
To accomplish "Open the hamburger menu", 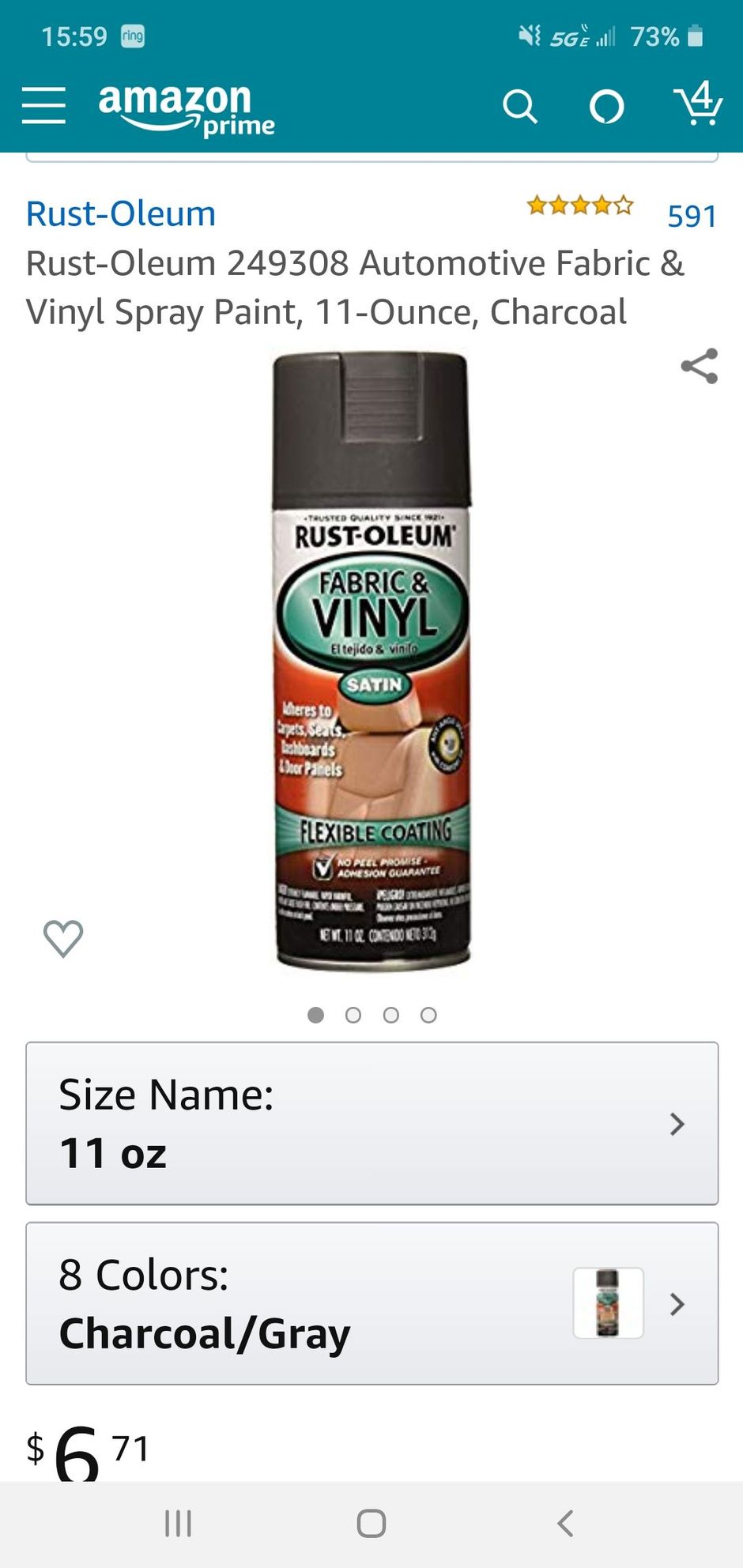I will (43, 106).
